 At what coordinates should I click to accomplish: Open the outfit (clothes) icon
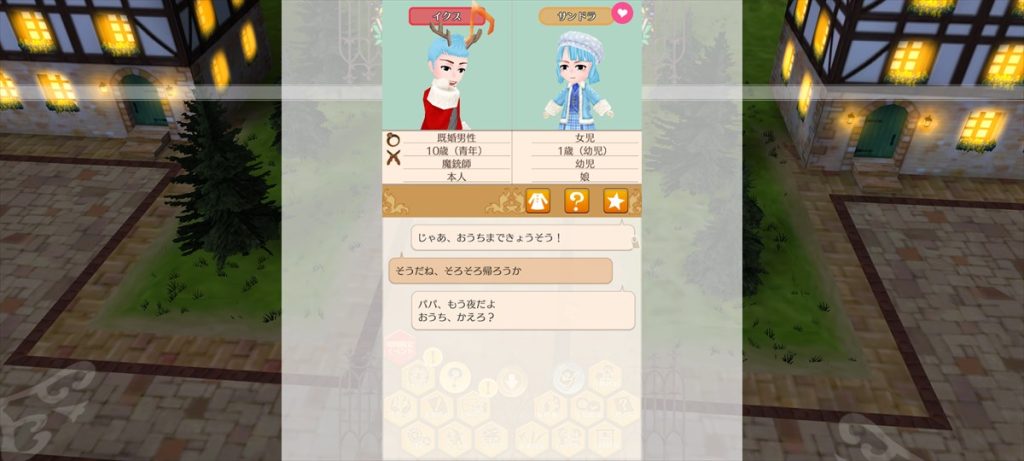538,201
